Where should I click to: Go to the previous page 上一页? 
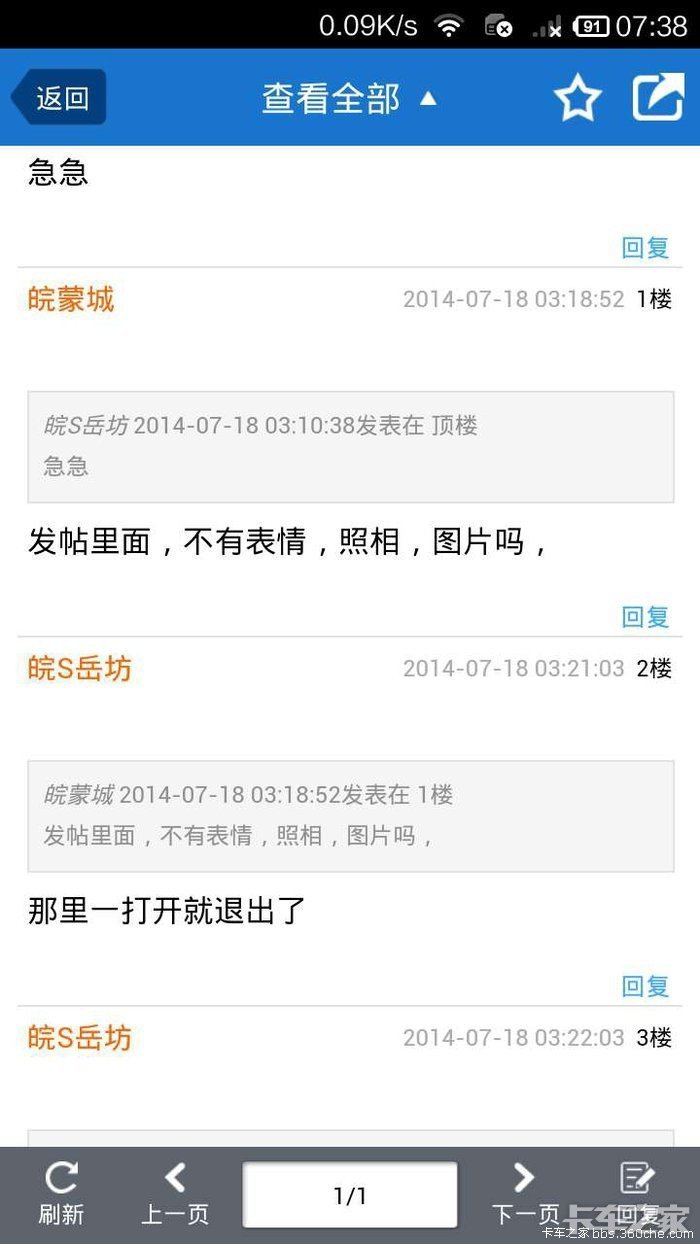(x=175, y=1194)
